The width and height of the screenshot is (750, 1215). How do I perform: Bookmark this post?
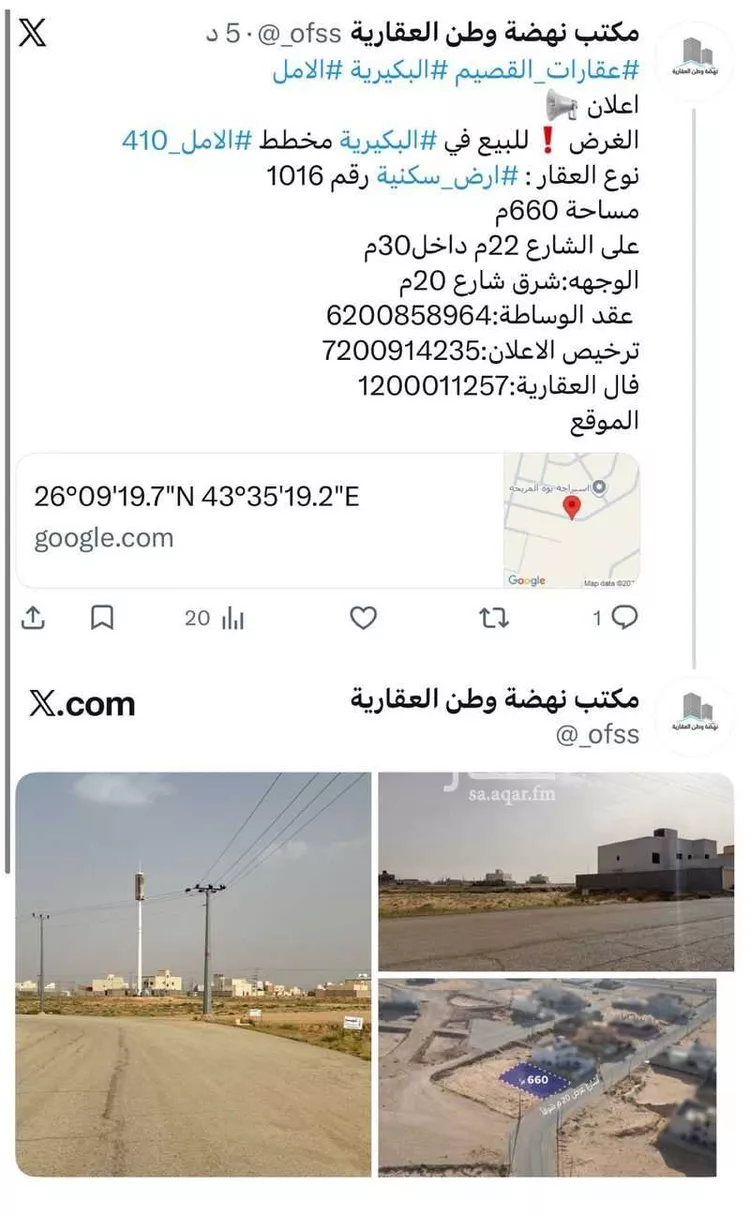point(100,618)
